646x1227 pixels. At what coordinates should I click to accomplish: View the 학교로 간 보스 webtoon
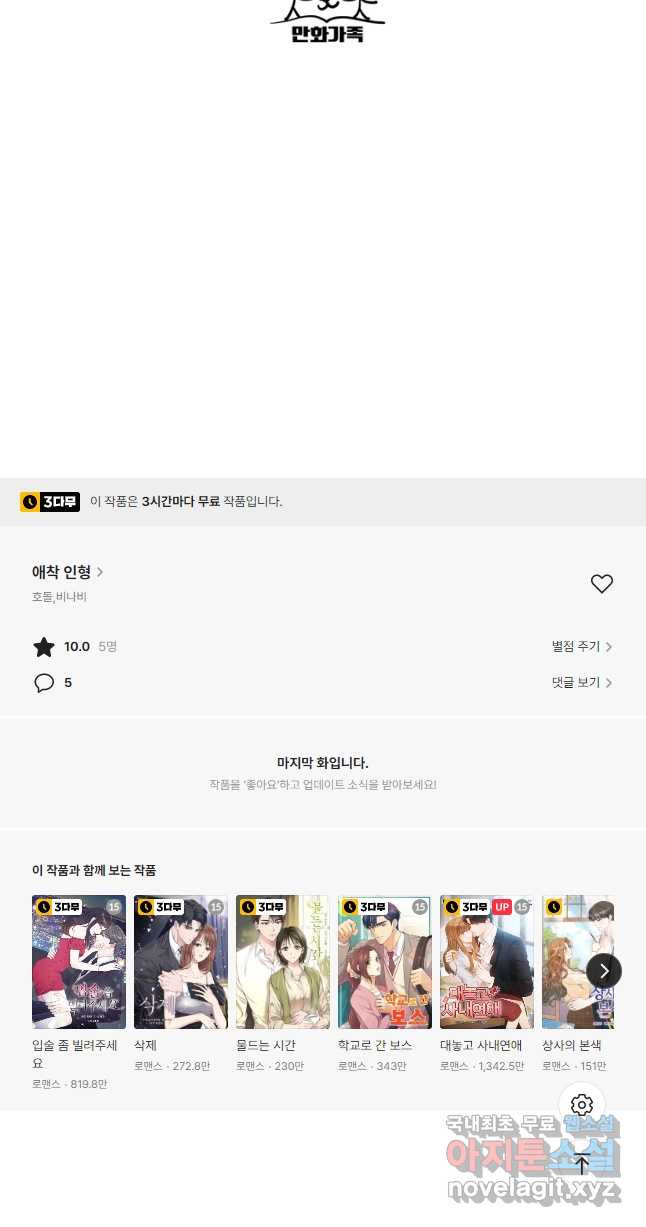385,962
